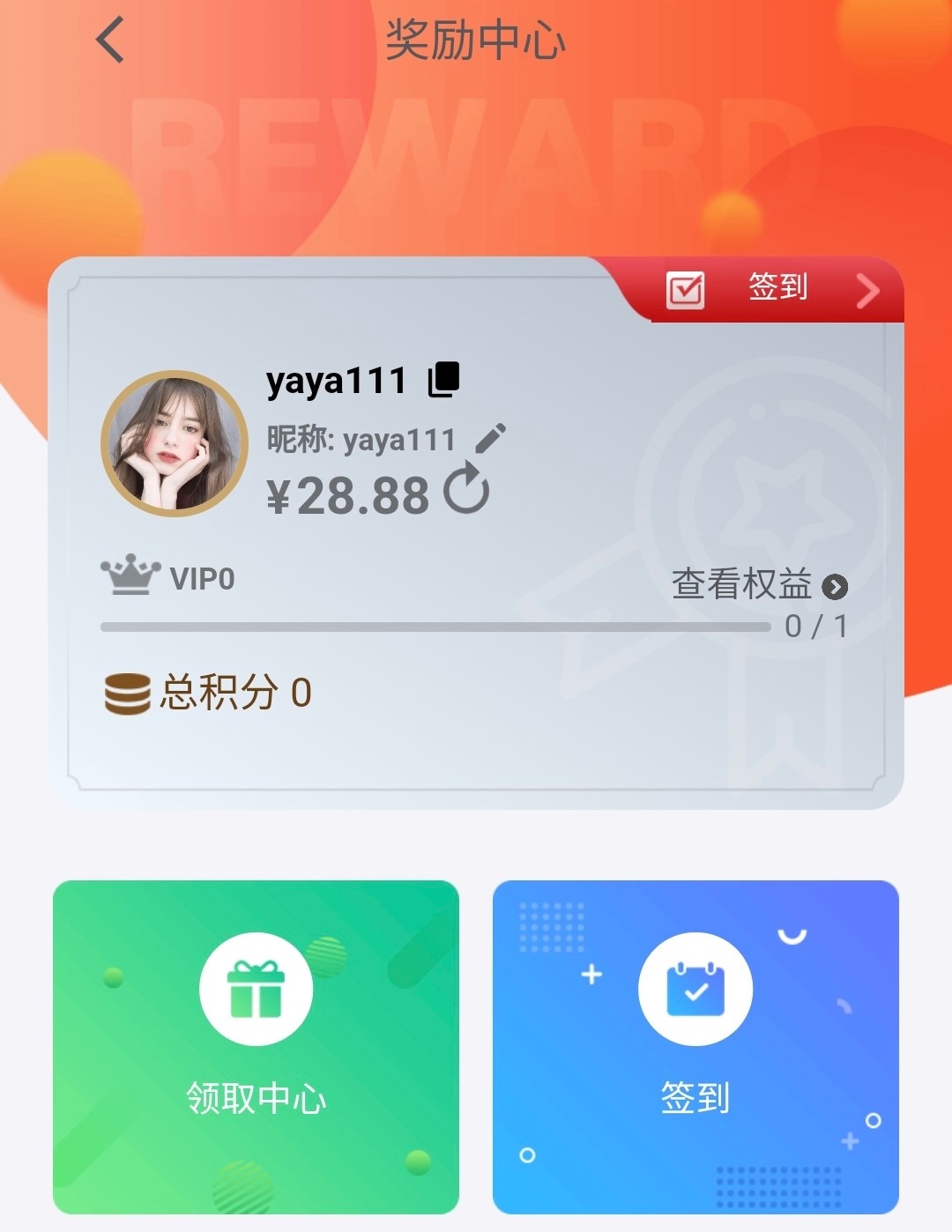The image size is (952, 1232).
Task: Go back from the 奖励中心 page
Action: point(110,41)
